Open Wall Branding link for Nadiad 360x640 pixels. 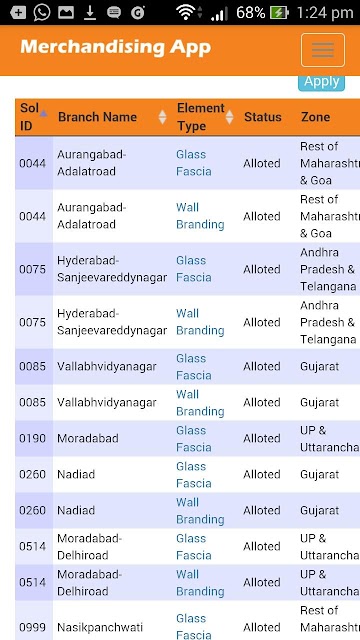point(200,510)
